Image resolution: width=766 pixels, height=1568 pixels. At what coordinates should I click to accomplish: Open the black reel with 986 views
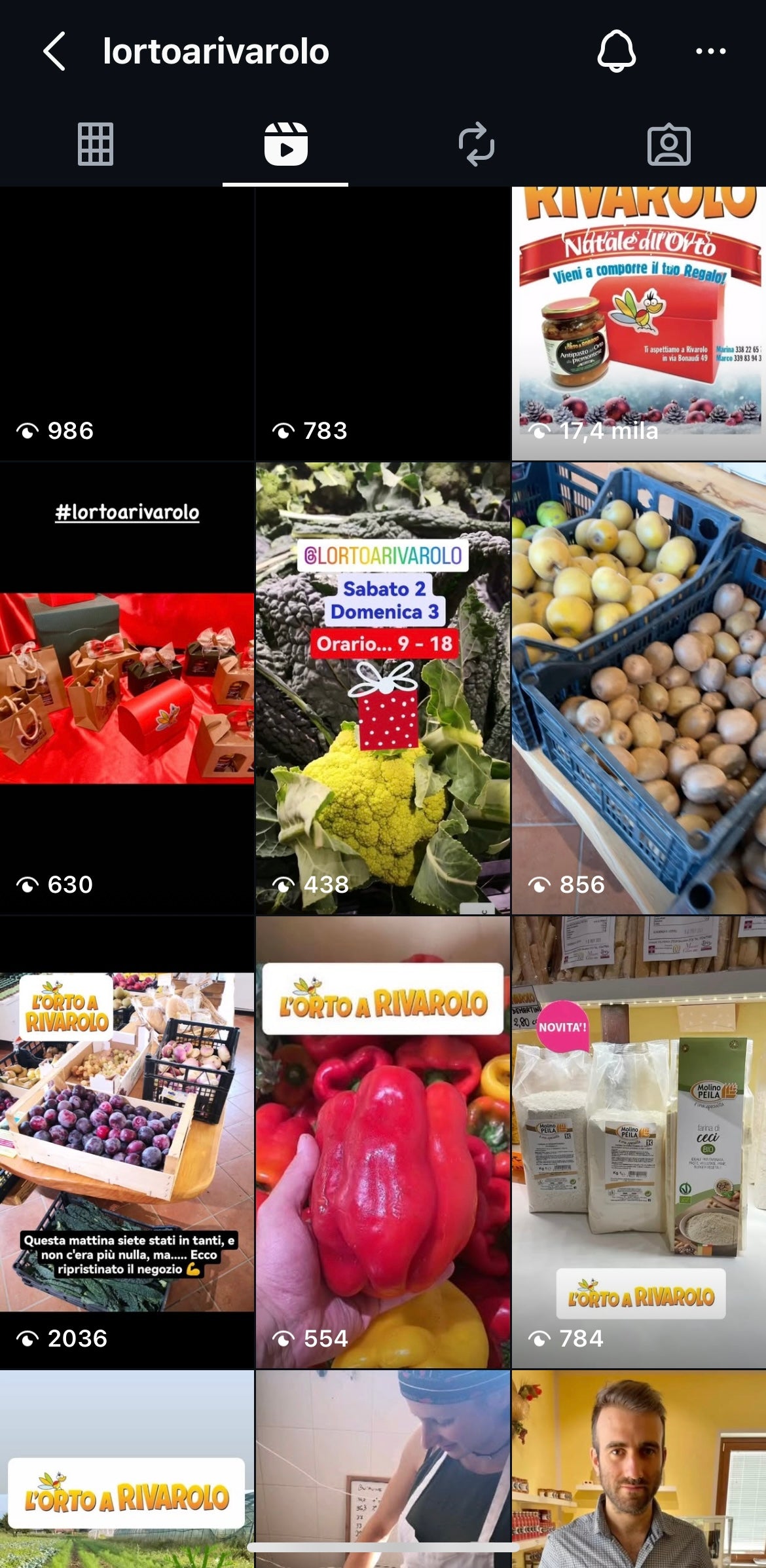[126, 324]
